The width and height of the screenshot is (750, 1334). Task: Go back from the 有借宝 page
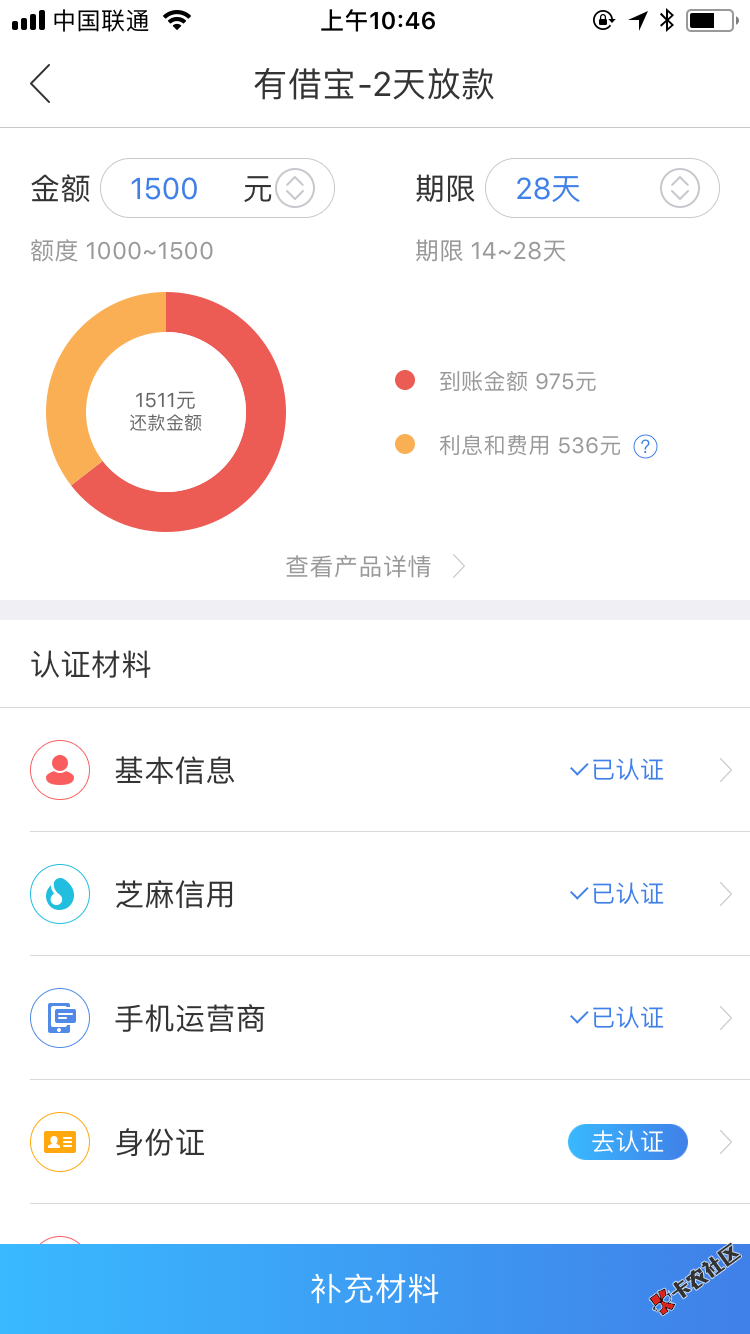tap(40, 84)
